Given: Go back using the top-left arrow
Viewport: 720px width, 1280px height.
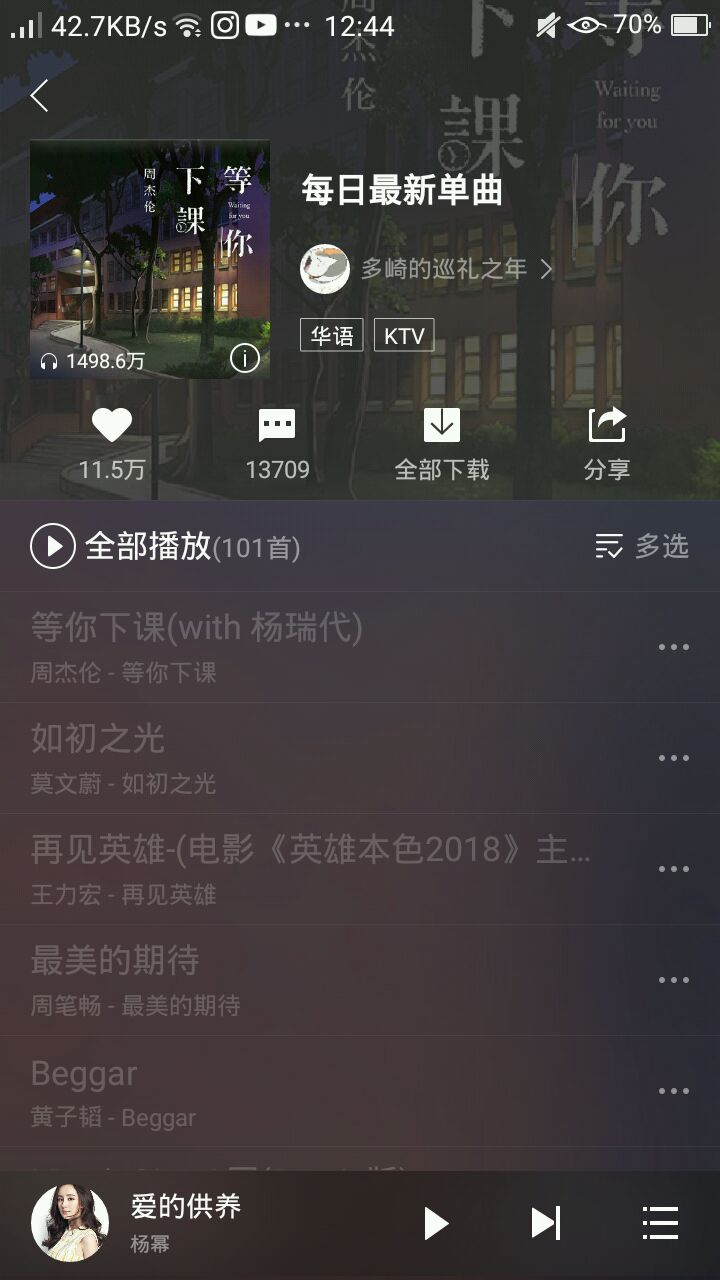Looking at the screenshot, I should (x=39, y=96).
